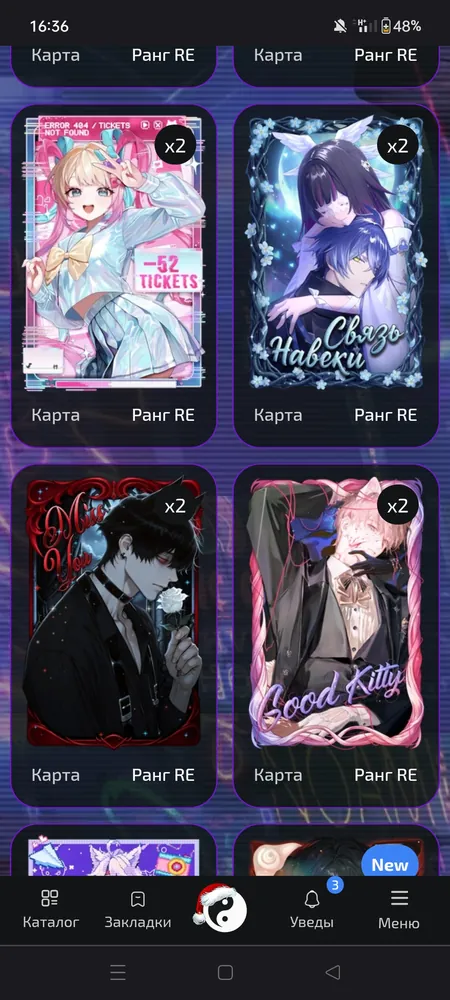Switch to the Каталог tab

point(51,909)
